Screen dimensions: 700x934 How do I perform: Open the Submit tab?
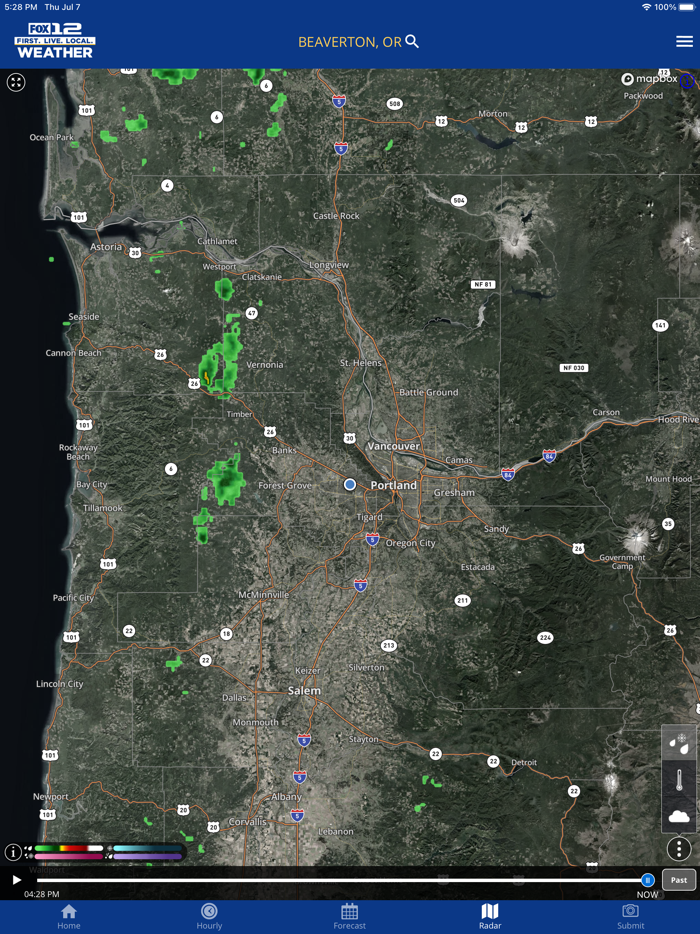(x=630, y=916)
